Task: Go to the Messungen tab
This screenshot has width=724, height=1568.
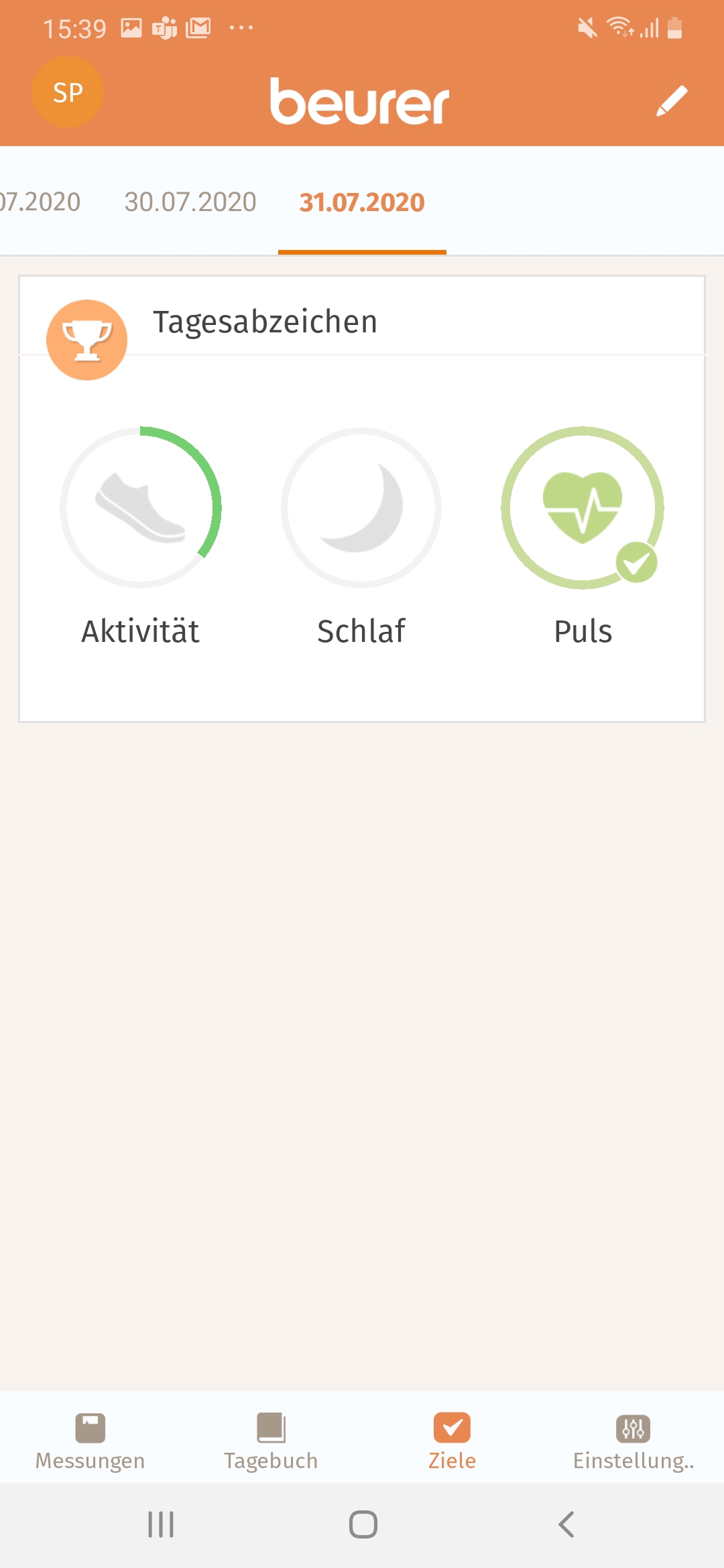Action: pos(90,1441)
